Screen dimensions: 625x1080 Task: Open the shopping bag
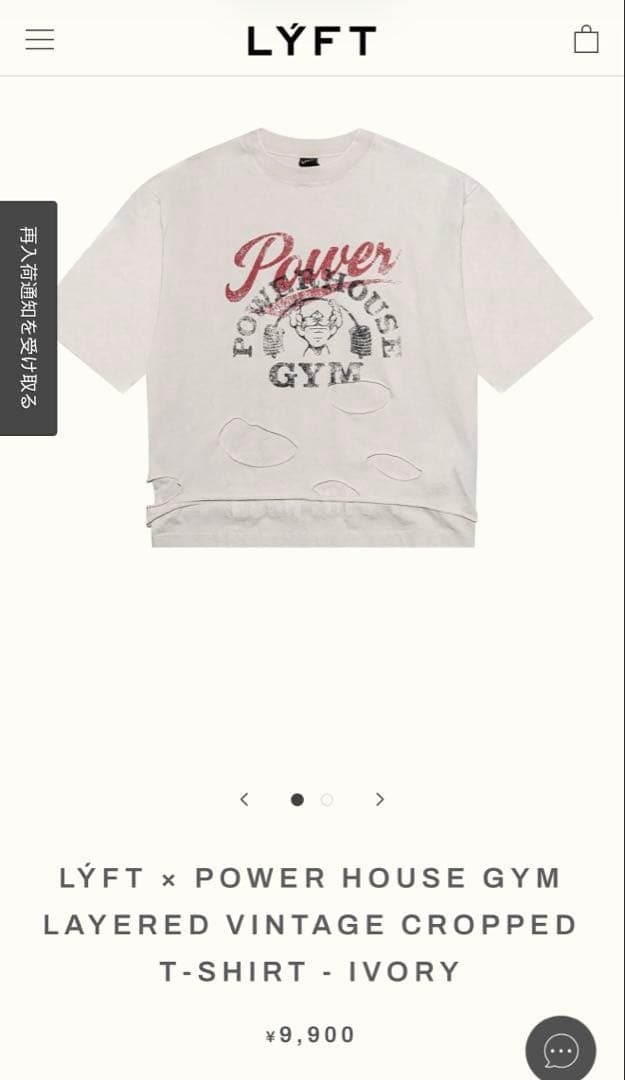[x=586, y=39]
